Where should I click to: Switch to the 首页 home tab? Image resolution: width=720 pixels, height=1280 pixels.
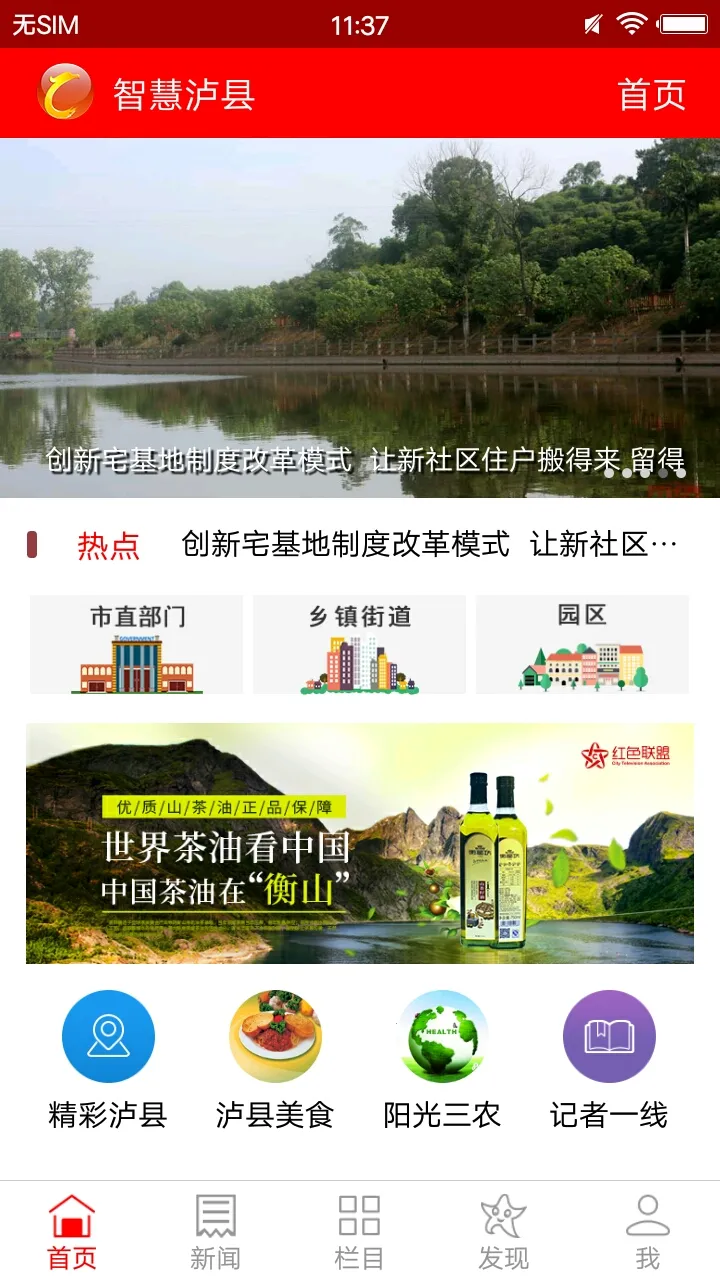pos(69,1230)
